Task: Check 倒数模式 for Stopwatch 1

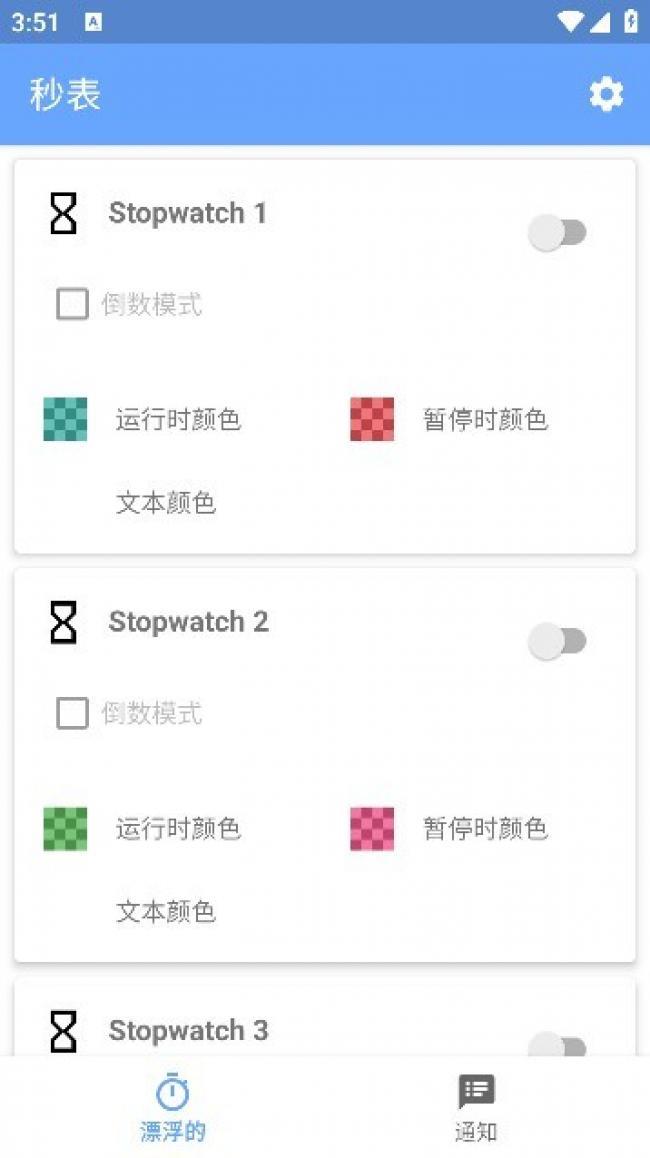Action: click(72, 304)
